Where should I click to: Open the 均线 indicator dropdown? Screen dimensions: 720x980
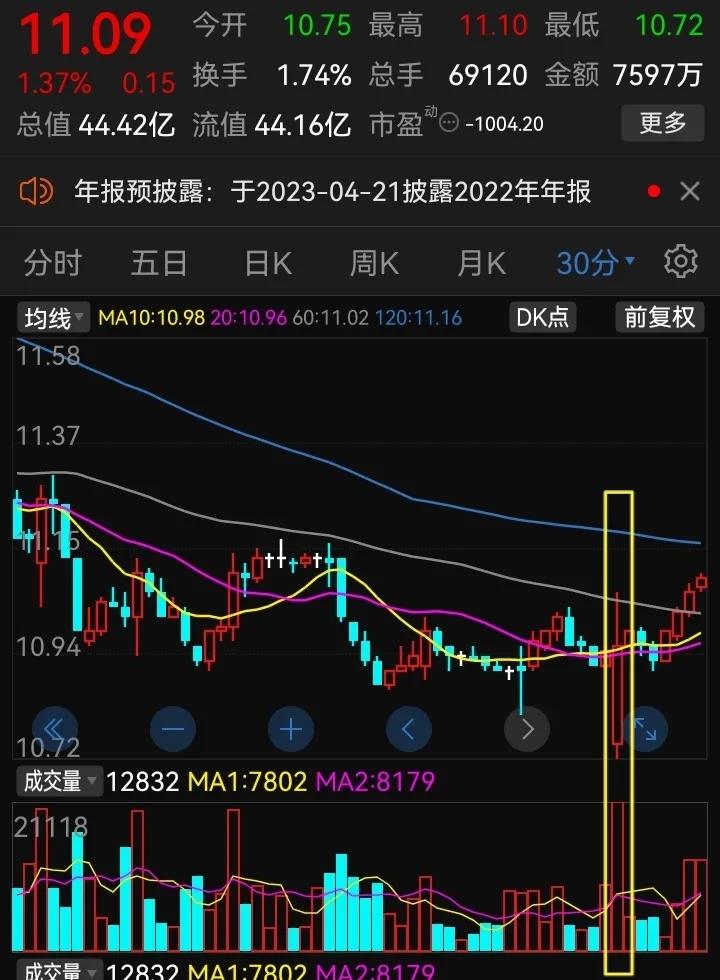(x=51, y=317)
